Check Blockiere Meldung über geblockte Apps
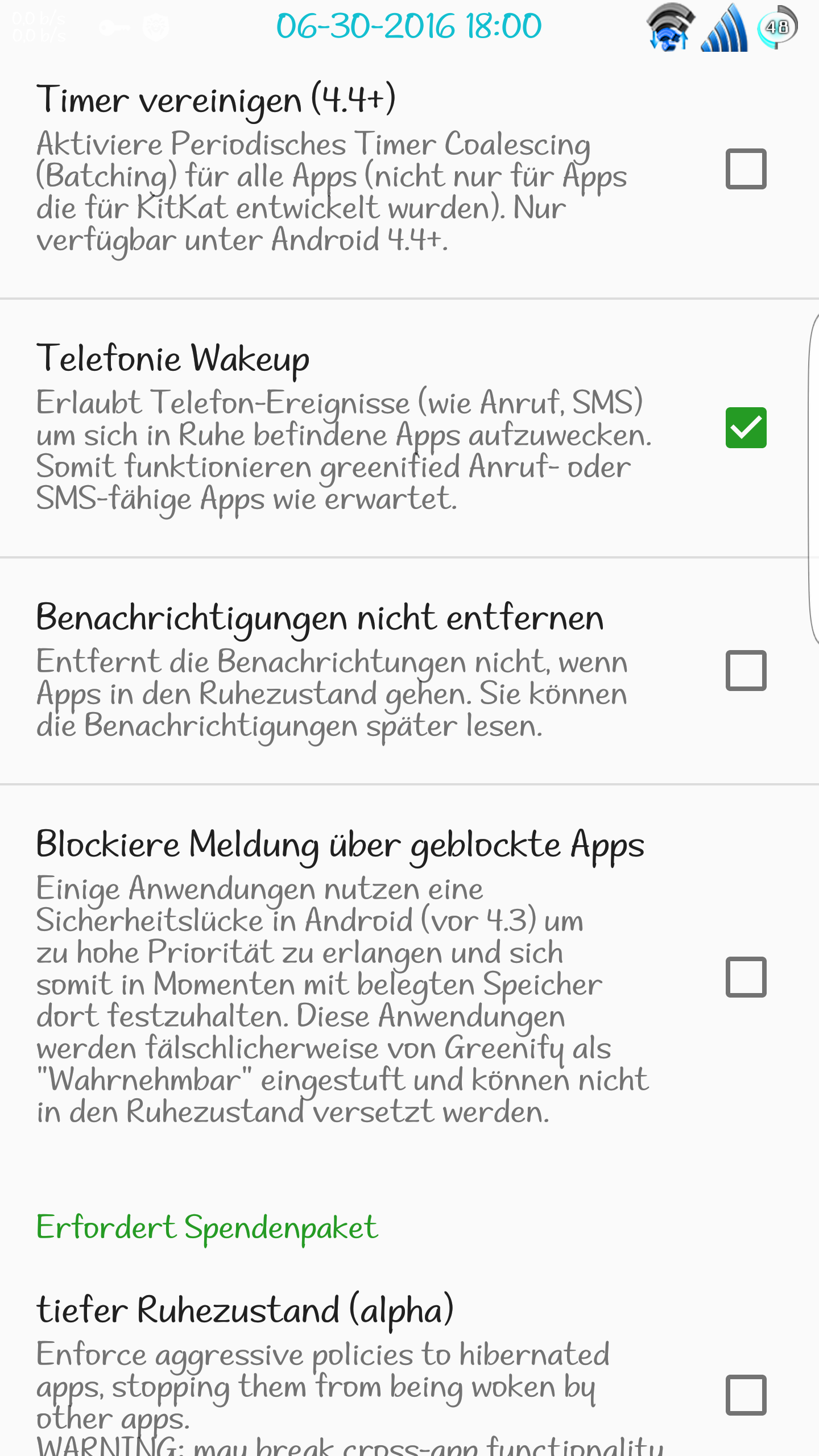The width and height of the screenshot is (819, 1456). [746, 977]
